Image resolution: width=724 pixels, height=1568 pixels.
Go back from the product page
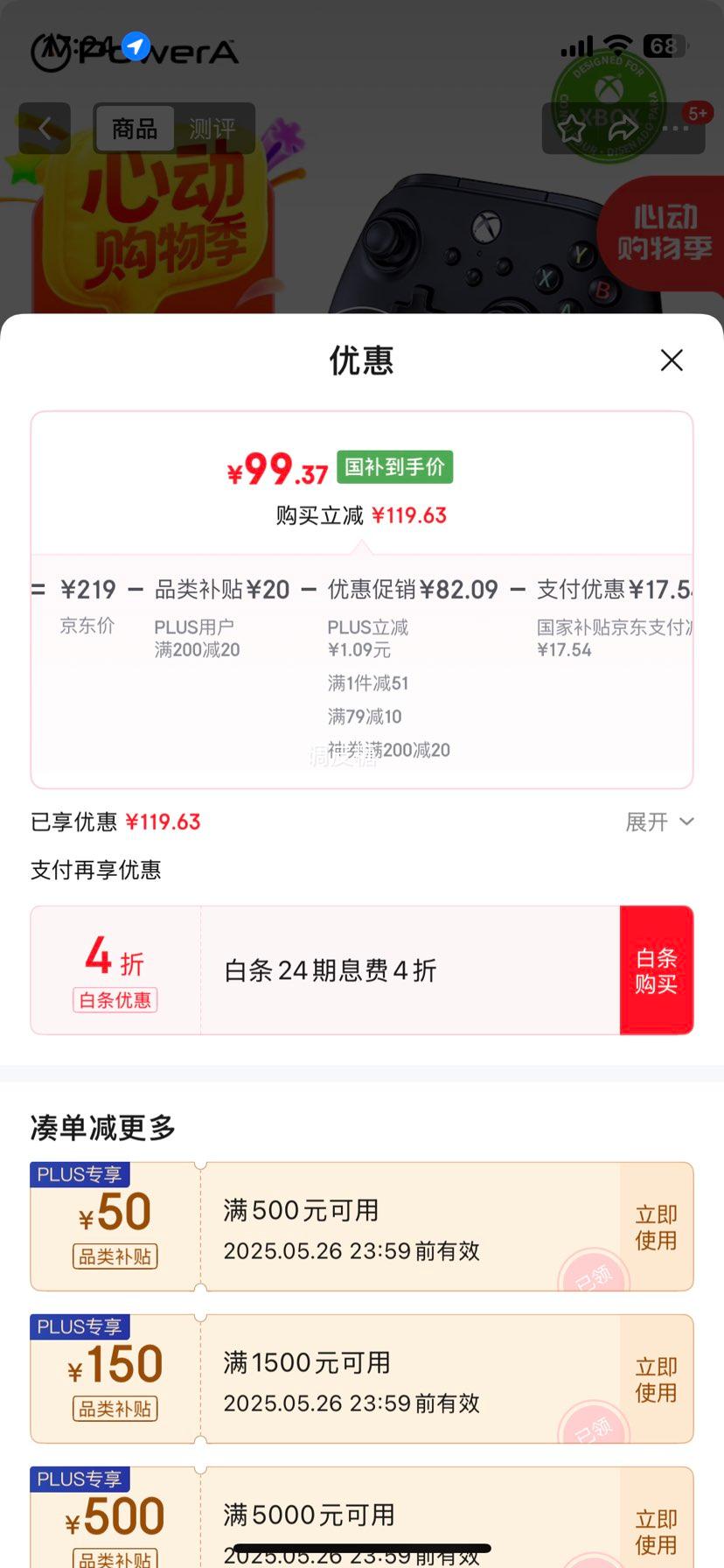(45, 129)
